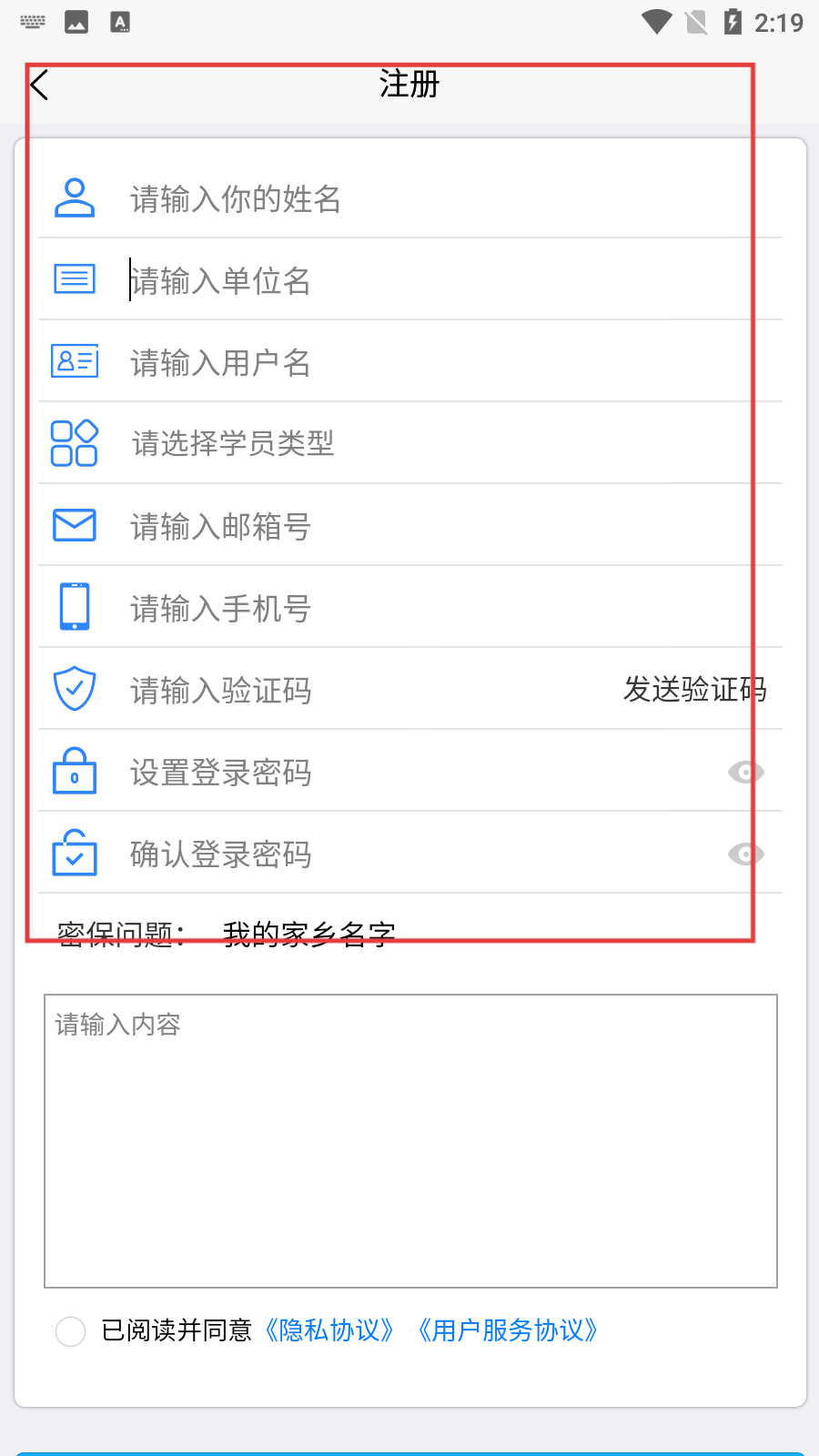Viewport: 819px width, 1456px height.
Task: Open the 请选择学员类型 picker
Action: [x=409, y=444]
